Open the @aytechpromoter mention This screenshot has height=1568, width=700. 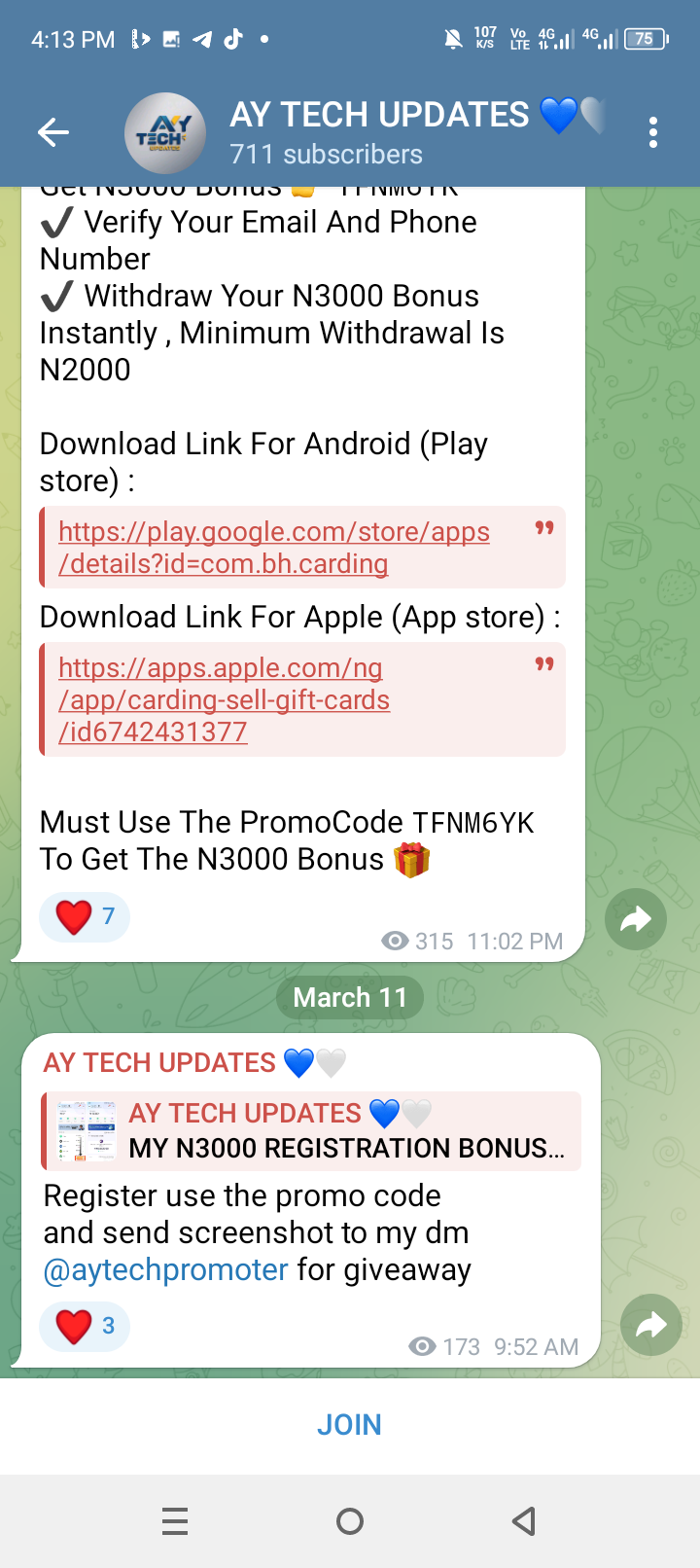166,1270
